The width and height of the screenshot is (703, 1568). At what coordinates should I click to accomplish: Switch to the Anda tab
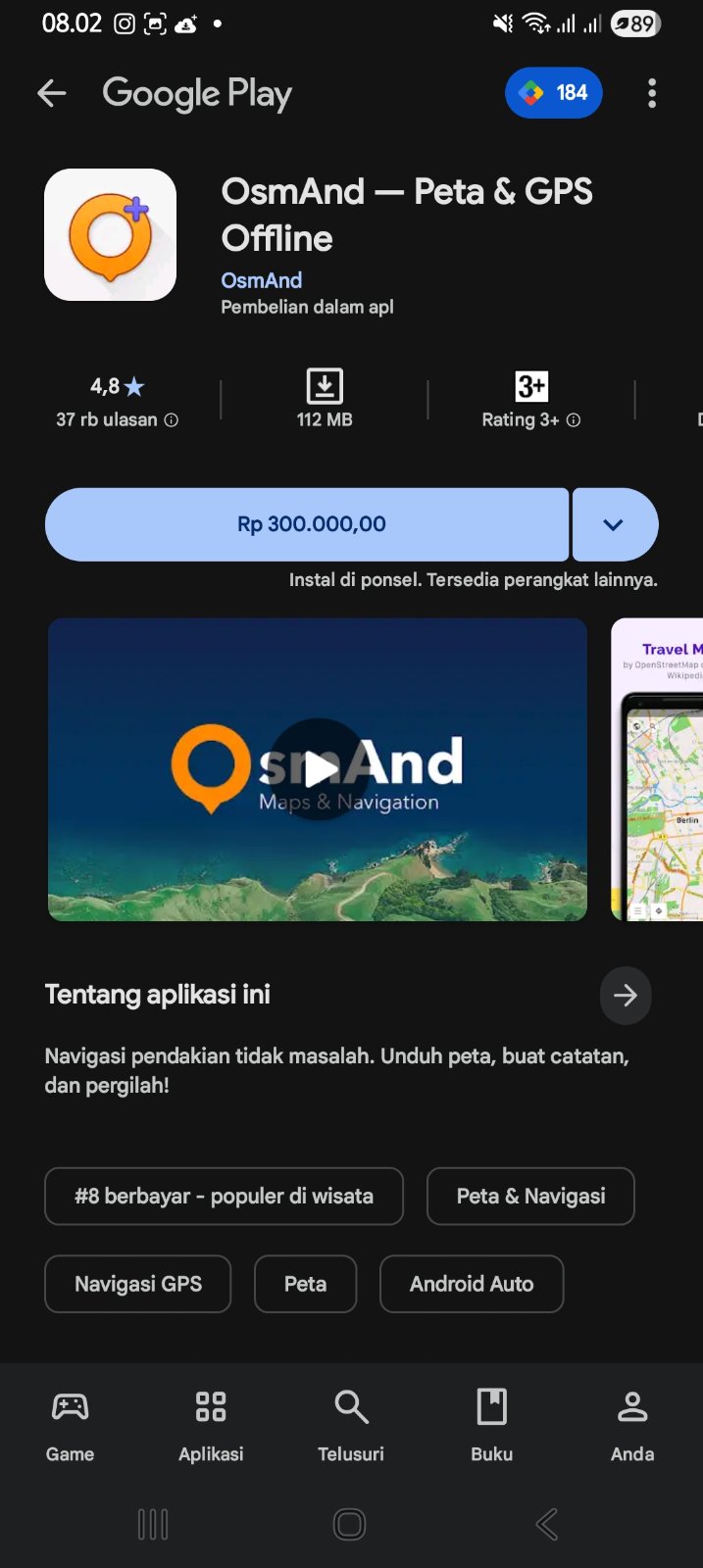632,1426
